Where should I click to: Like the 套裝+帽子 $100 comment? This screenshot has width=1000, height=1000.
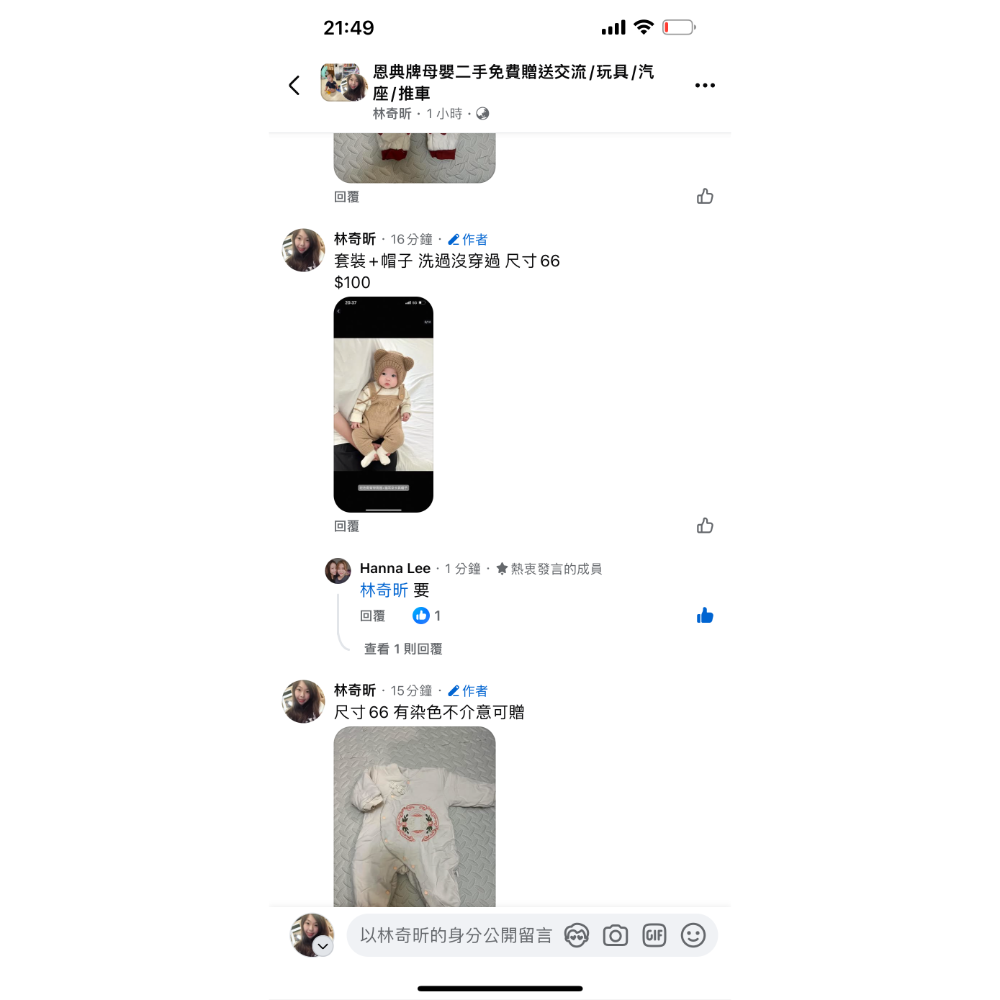pyautogui.click(x=705, y=526)
